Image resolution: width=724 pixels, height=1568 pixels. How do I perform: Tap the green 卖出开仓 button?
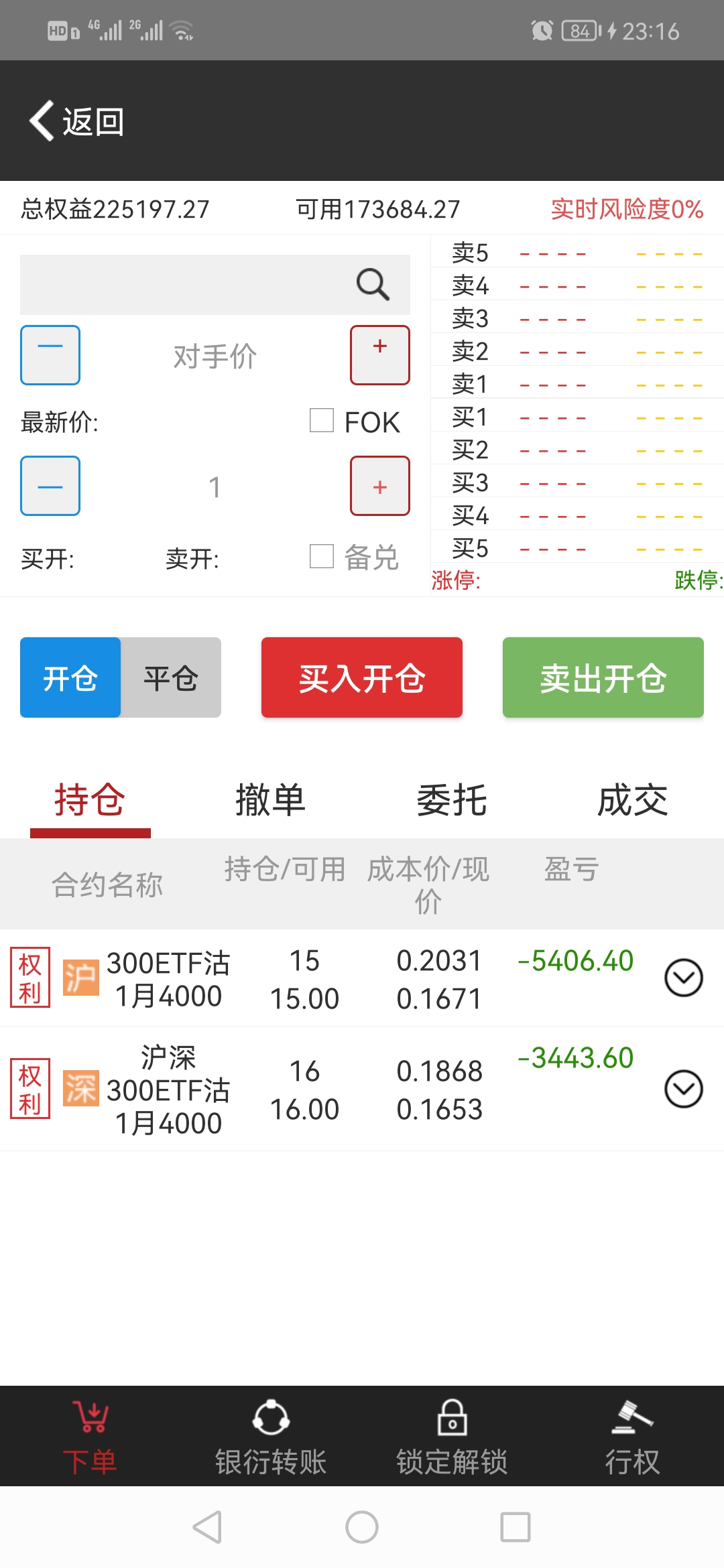coord(603,677)
